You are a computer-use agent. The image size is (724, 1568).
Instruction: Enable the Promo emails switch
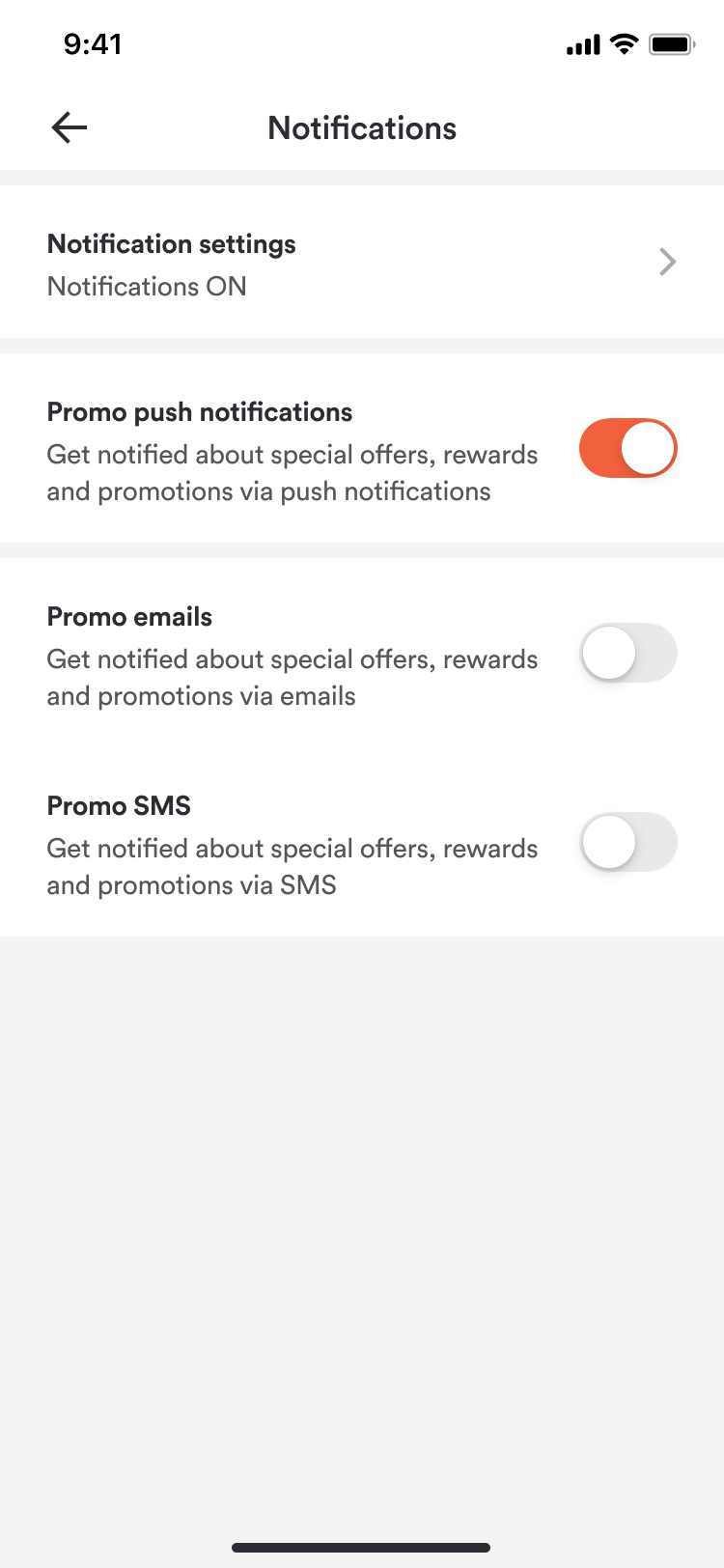coord(627,654)
